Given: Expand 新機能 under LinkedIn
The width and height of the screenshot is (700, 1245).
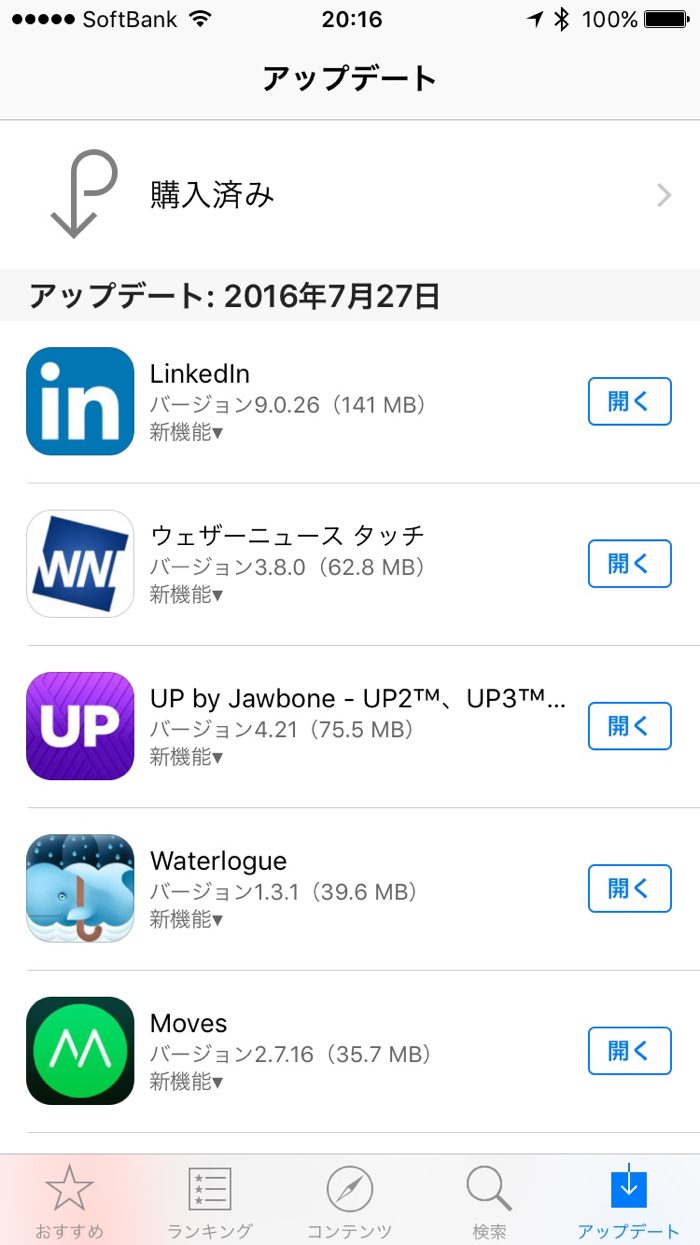Looking at the screenshot, I should pyautogui.click(x=186, y=432).
